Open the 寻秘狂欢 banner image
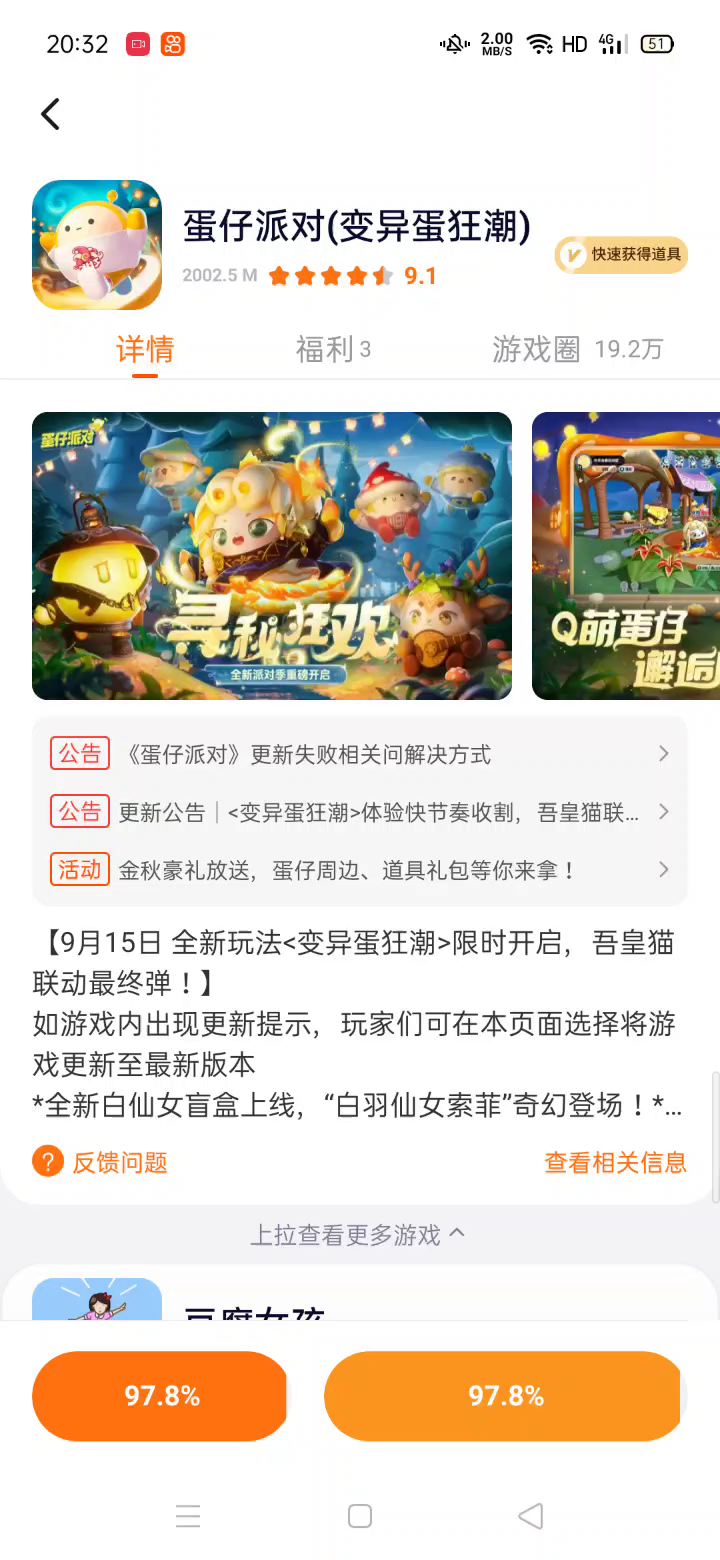The width and height of the screenshot is (720, 1560). (x=272, y=555)
